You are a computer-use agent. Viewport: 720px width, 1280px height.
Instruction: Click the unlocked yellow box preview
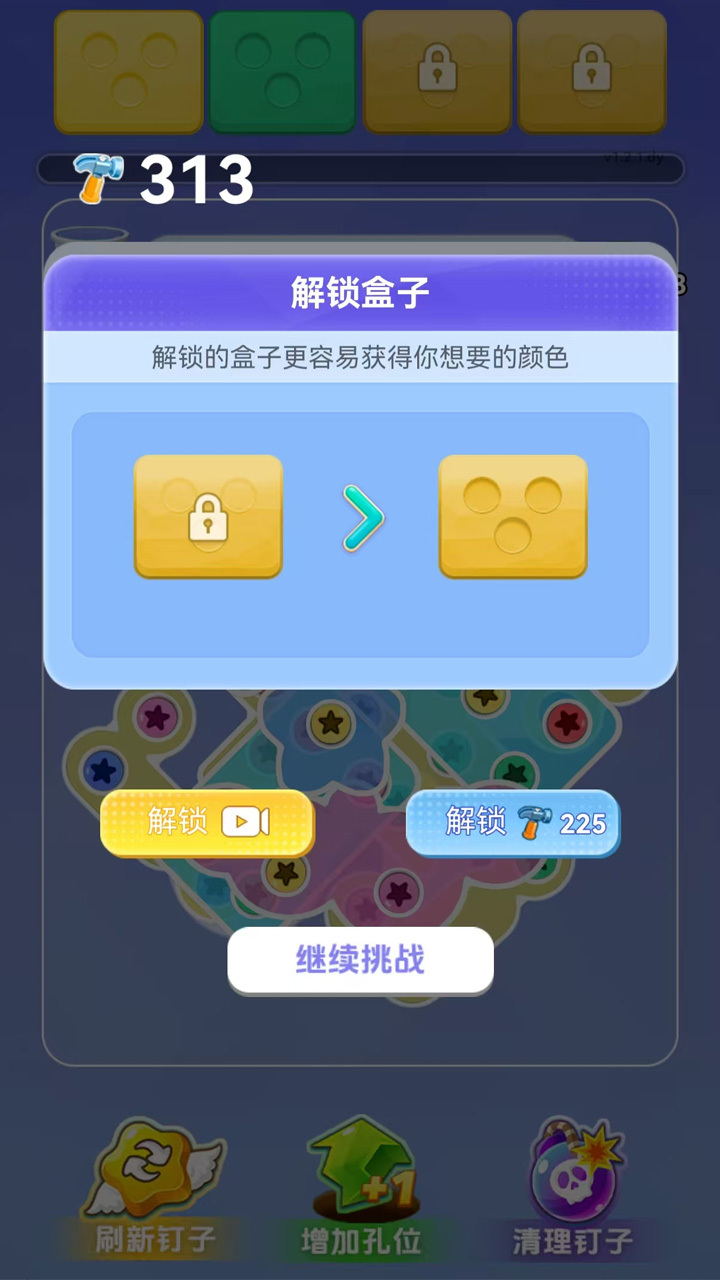tap(512, 516)
